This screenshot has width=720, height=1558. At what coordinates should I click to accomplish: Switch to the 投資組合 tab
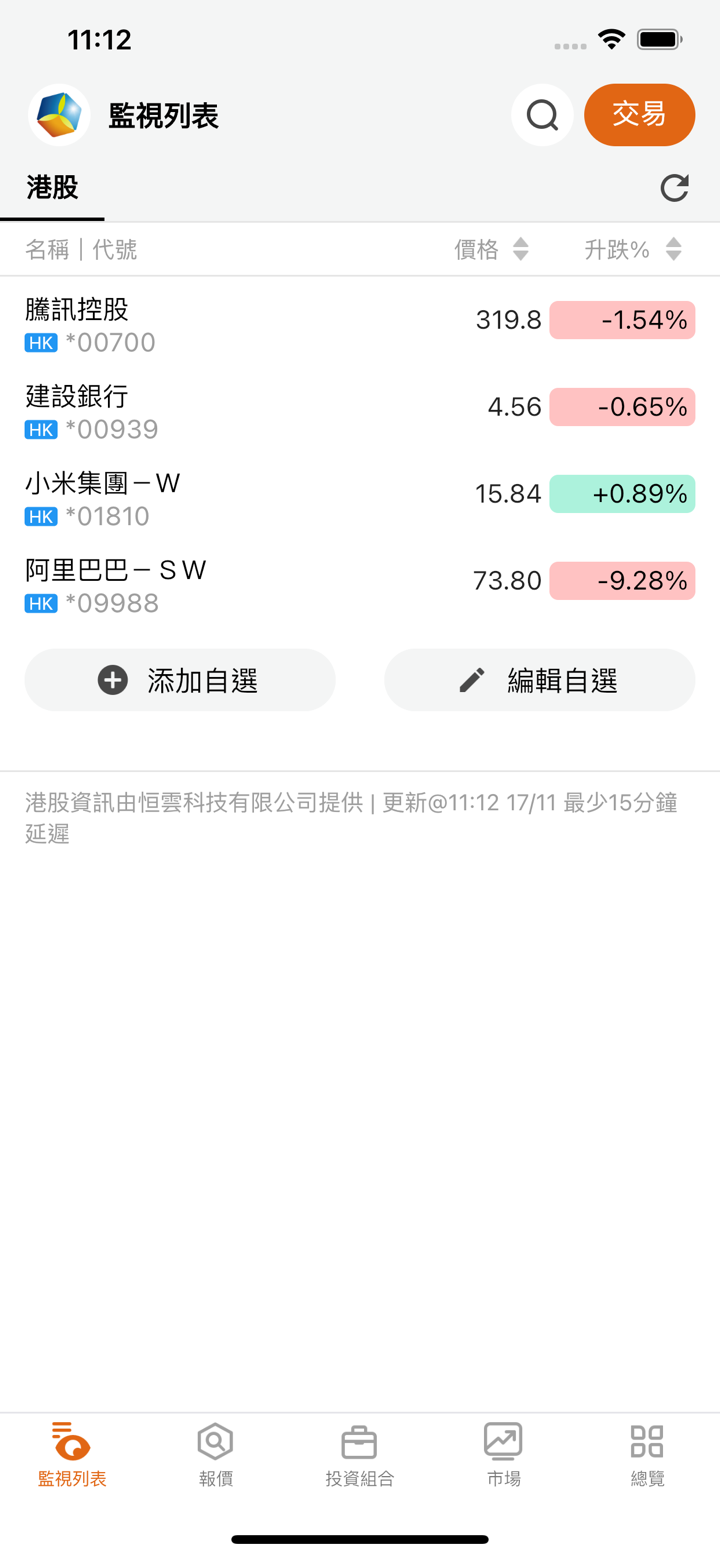[x=359, y=1455]
